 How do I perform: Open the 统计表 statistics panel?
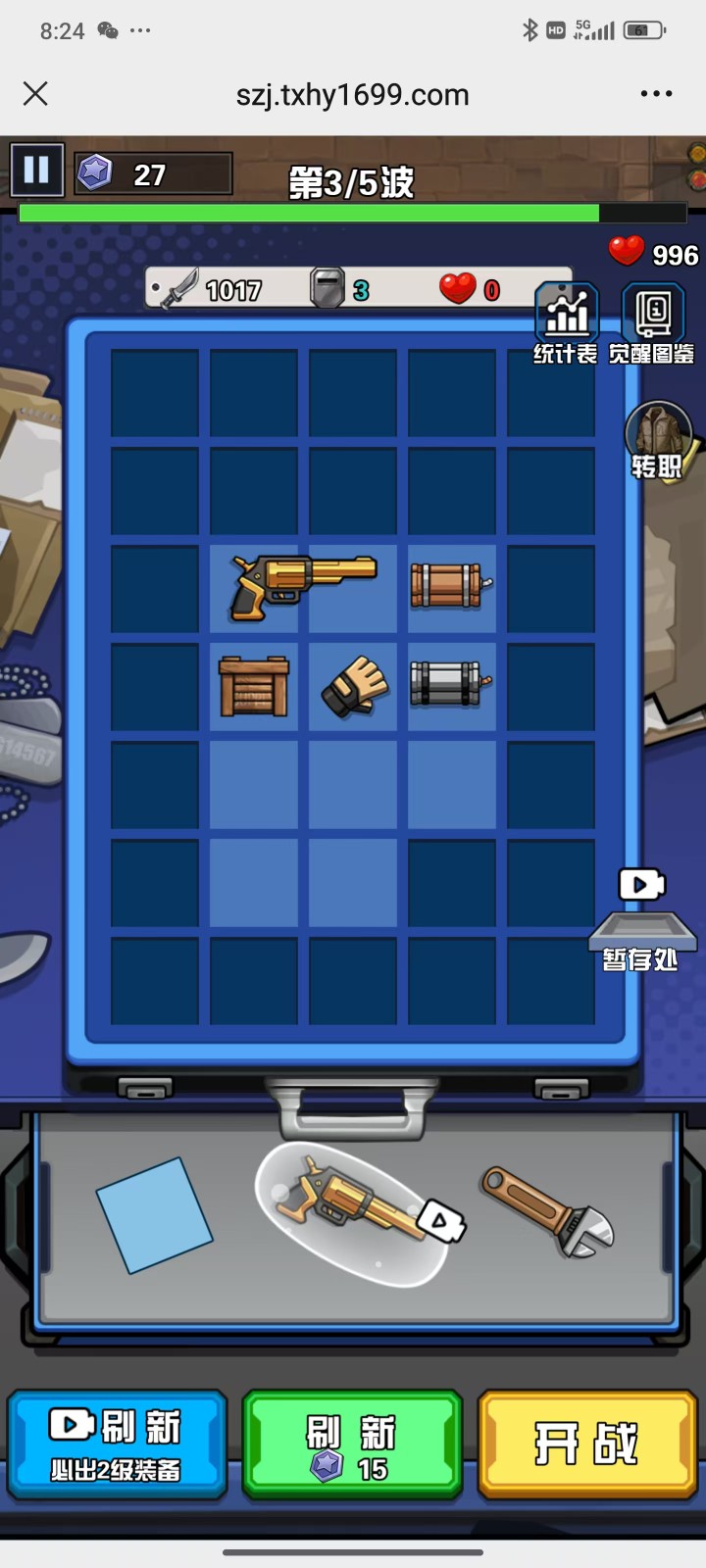566,323
